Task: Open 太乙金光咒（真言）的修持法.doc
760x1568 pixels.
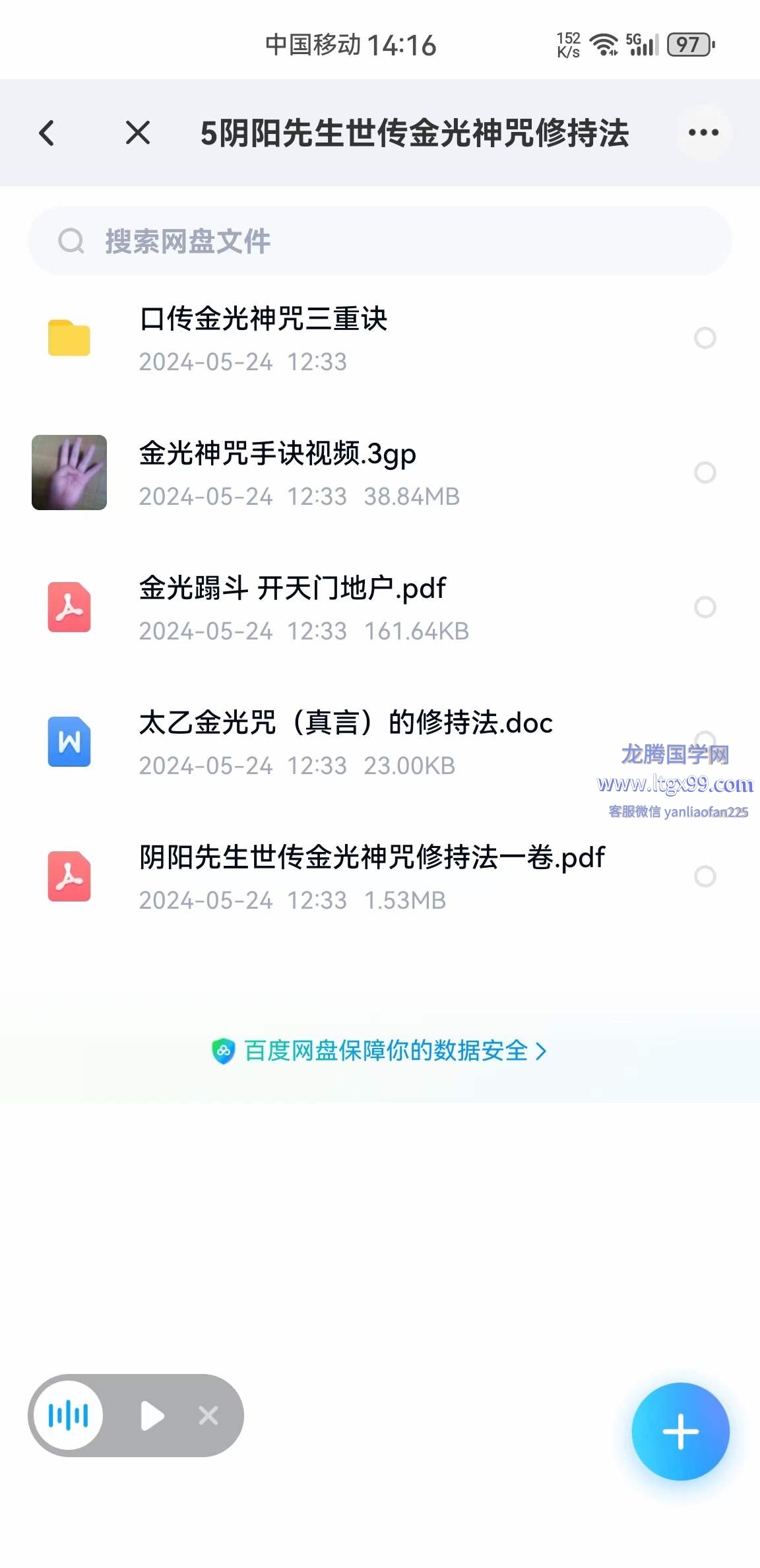Action: [345, 742]
